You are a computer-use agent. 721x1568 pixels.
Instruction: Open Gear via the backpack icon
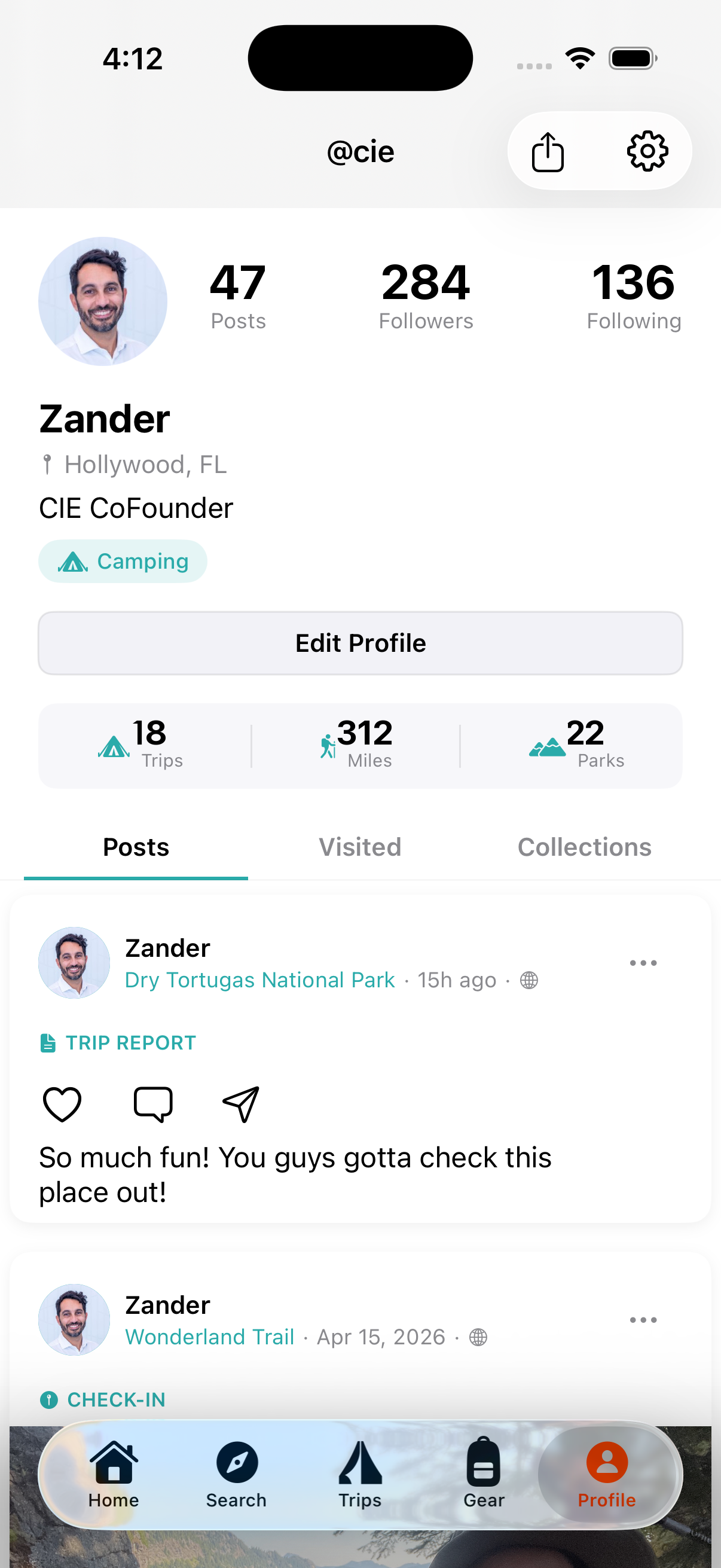484,1474
